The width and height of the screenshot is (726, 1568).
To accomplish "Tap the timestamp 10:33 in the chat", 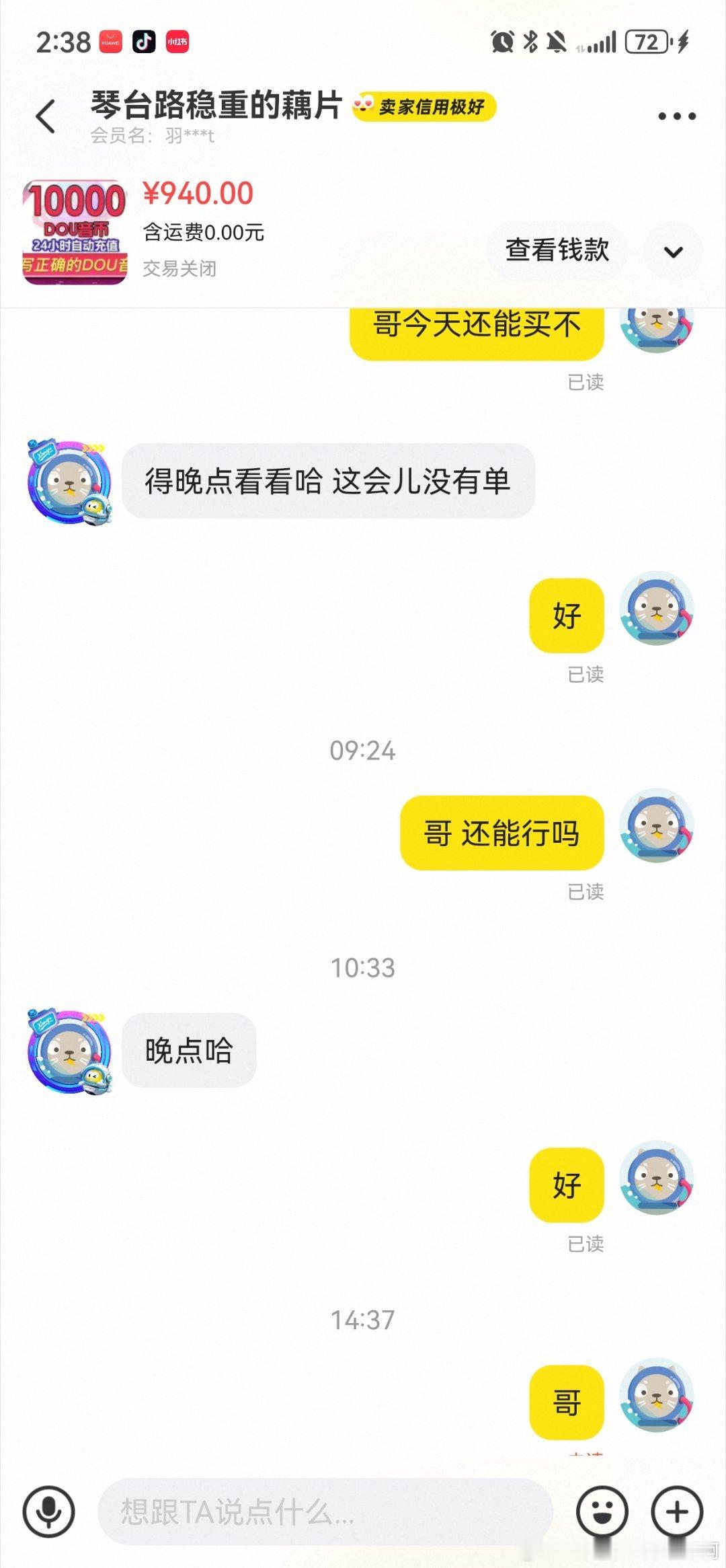I will click(363, 969).
